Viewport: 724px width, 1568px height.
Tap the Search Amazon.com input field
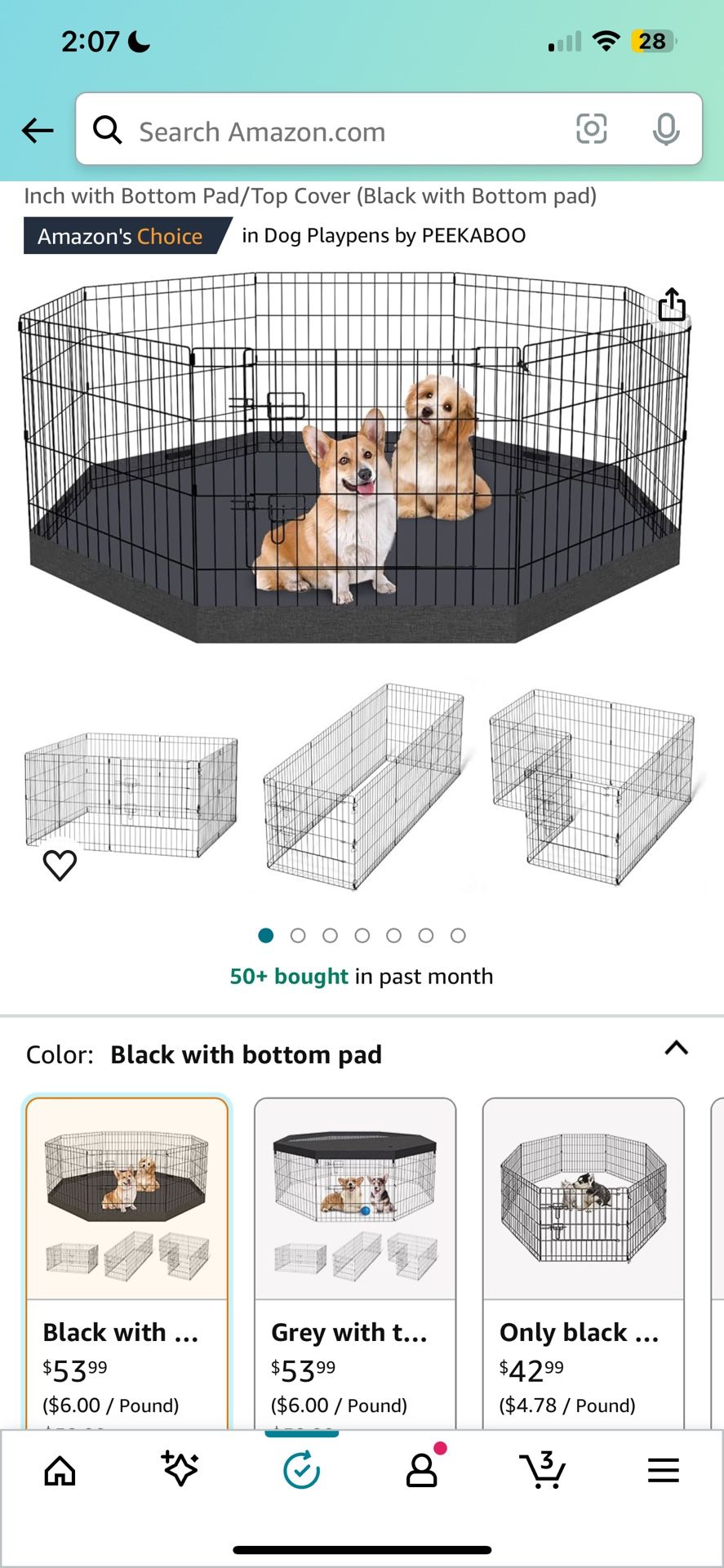point(326,130)
